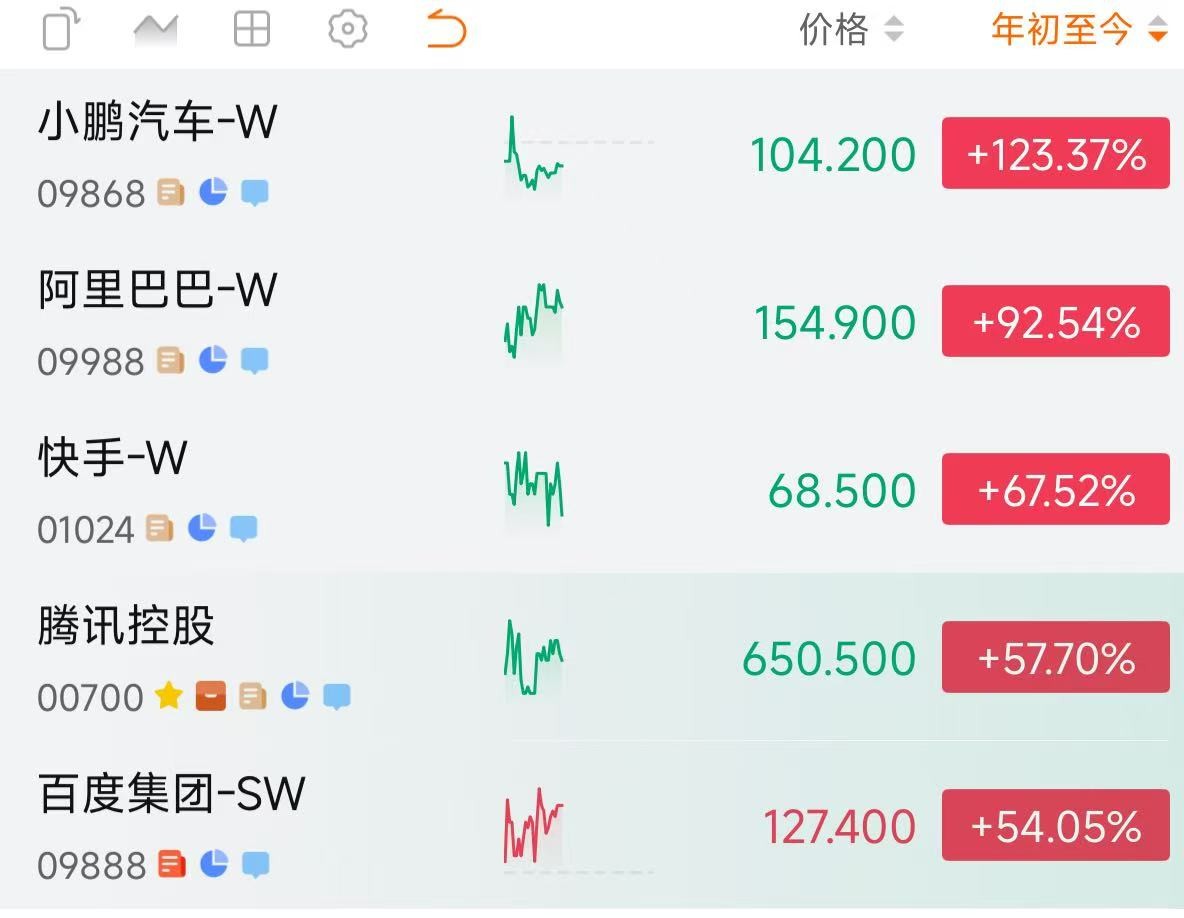This screenshot has width=1184, height=918.
Task: Tap the +123.37% change badge for 小鹏汽车-W
Action: (1055, 154)
